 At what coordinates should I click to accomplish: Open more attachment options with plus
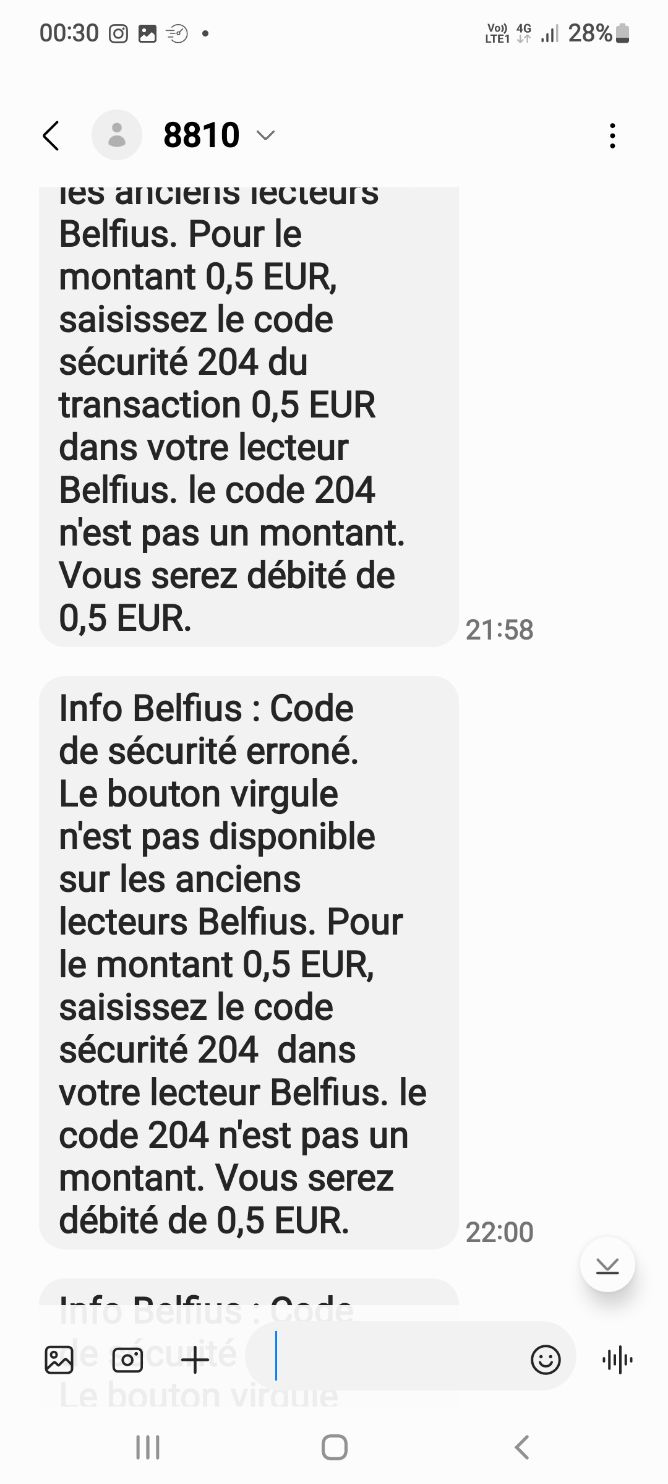(195, 1360)
